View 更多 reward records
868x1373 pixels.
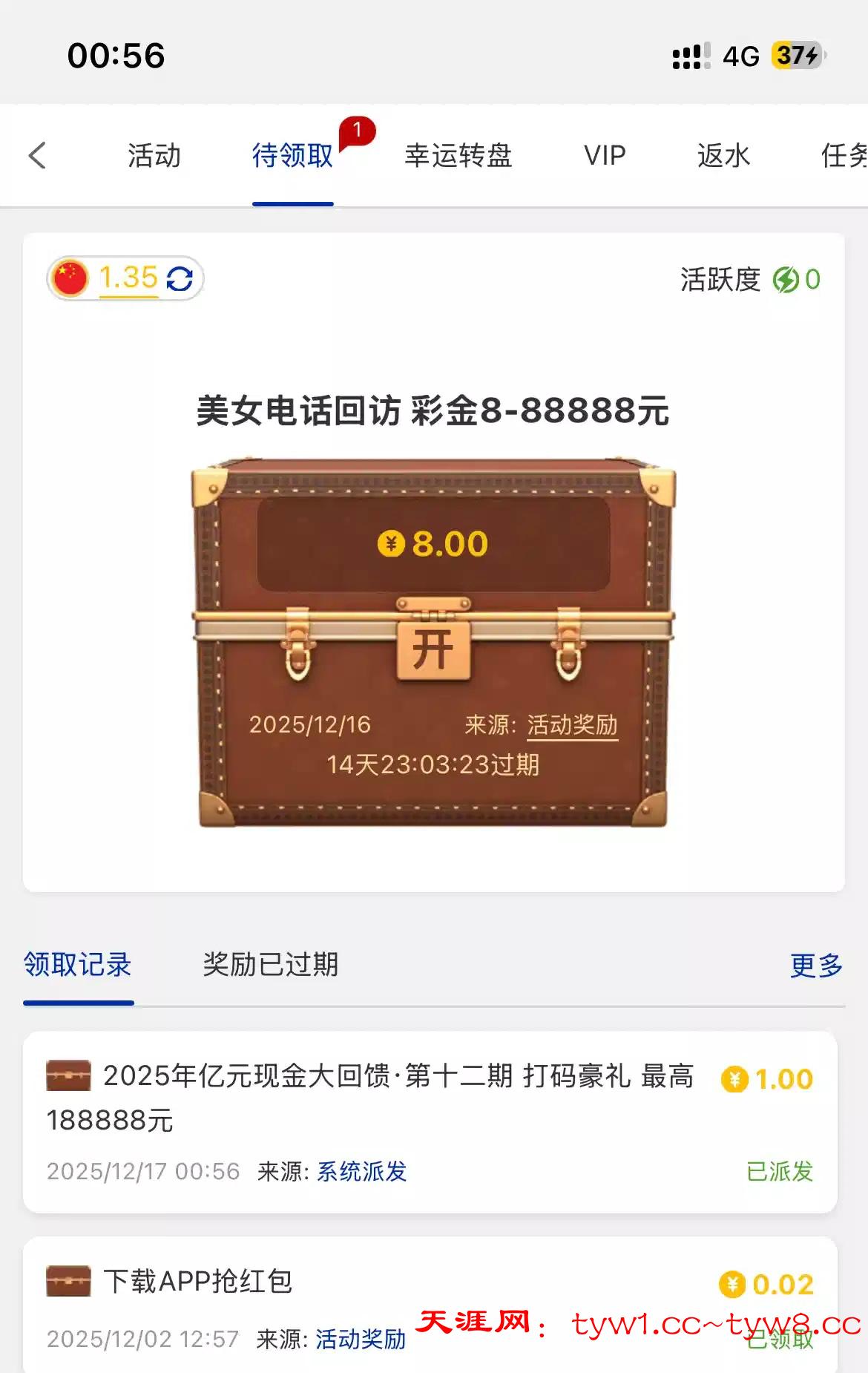[816, 966]
